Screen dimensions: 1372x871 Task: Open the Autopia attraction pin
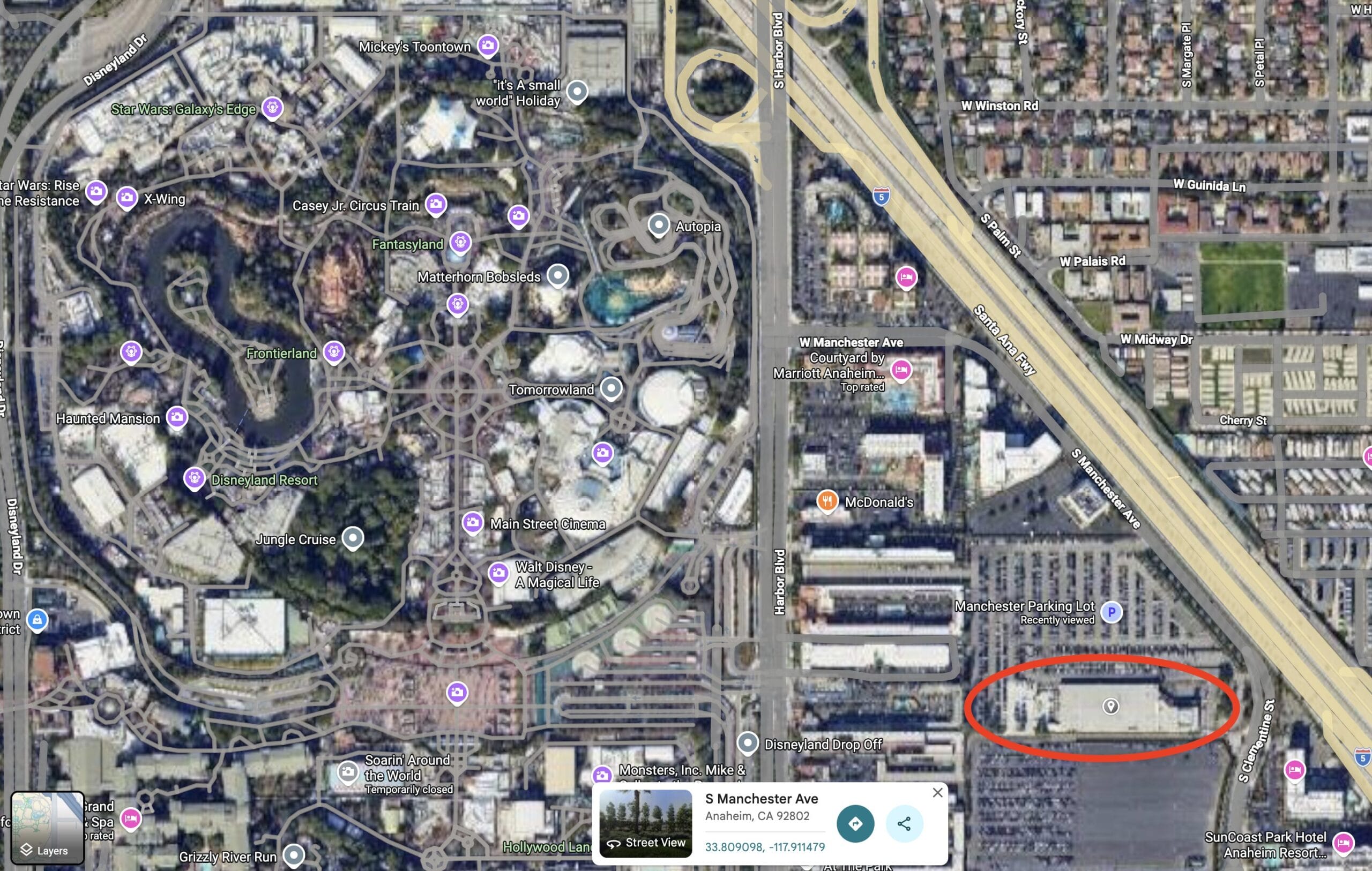point(659,225)
